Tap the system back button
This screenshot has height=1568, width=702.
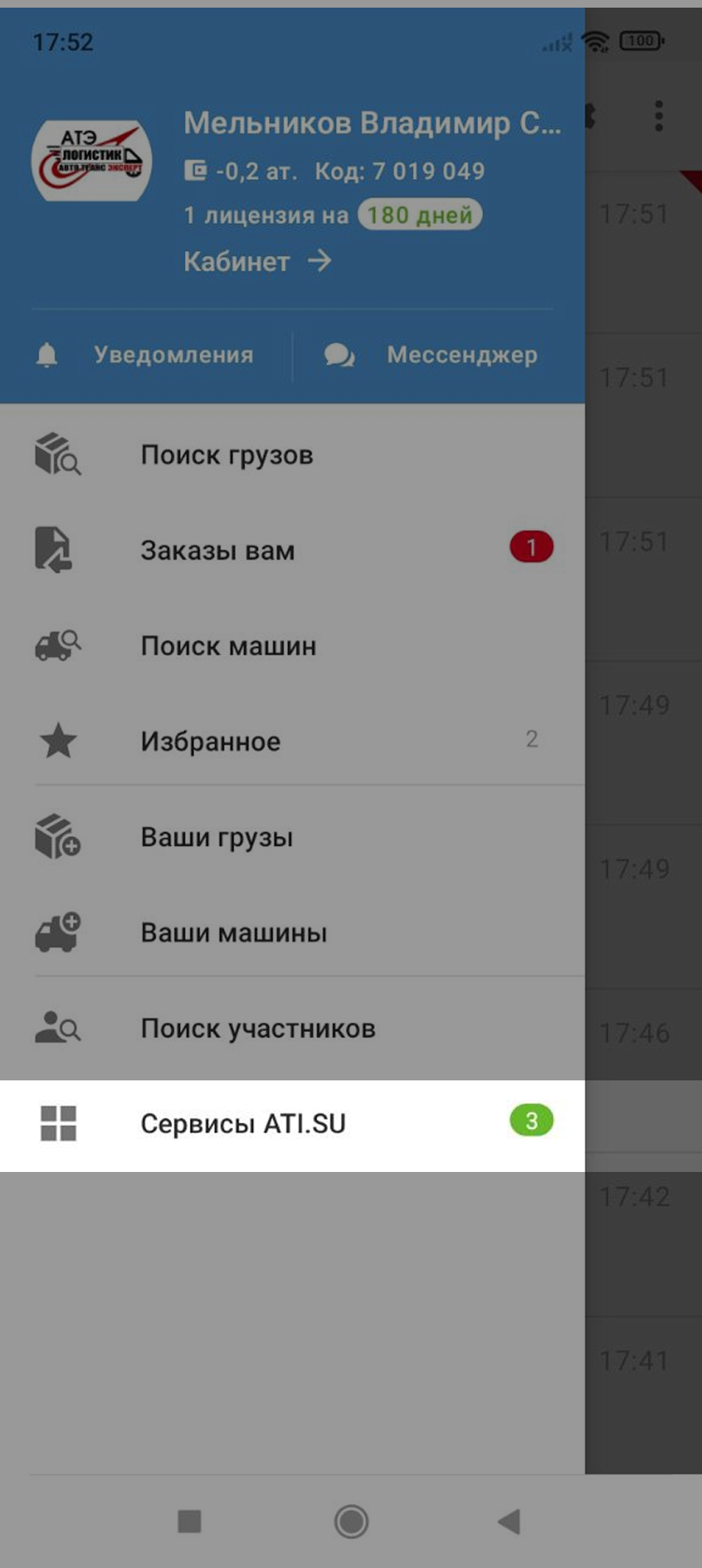click(x=509, y=1521)
